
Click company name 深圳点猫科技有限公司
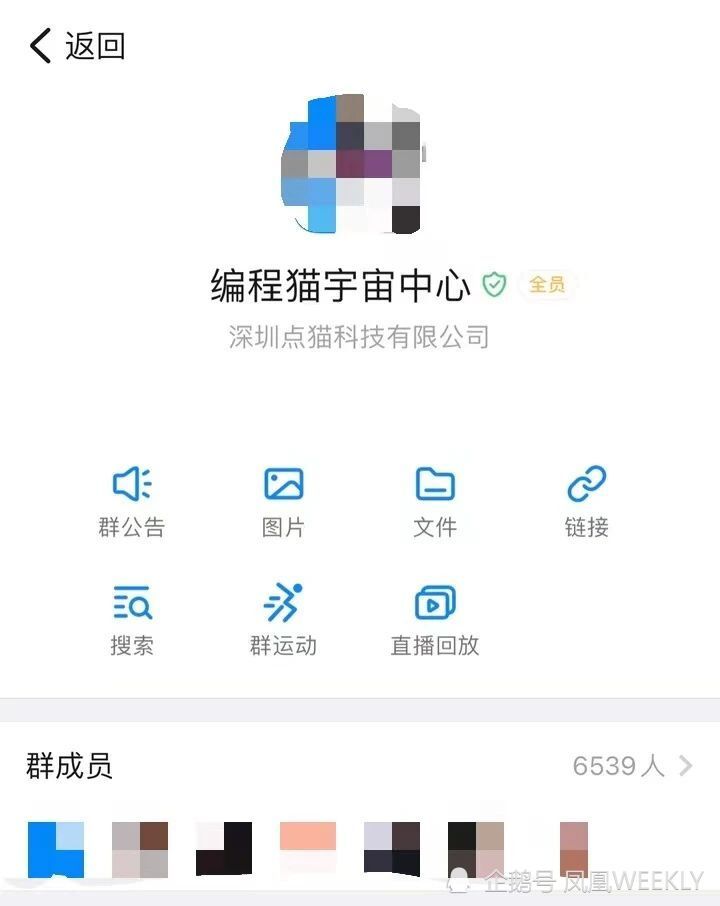pyautogui.click(x=359, y=337)
